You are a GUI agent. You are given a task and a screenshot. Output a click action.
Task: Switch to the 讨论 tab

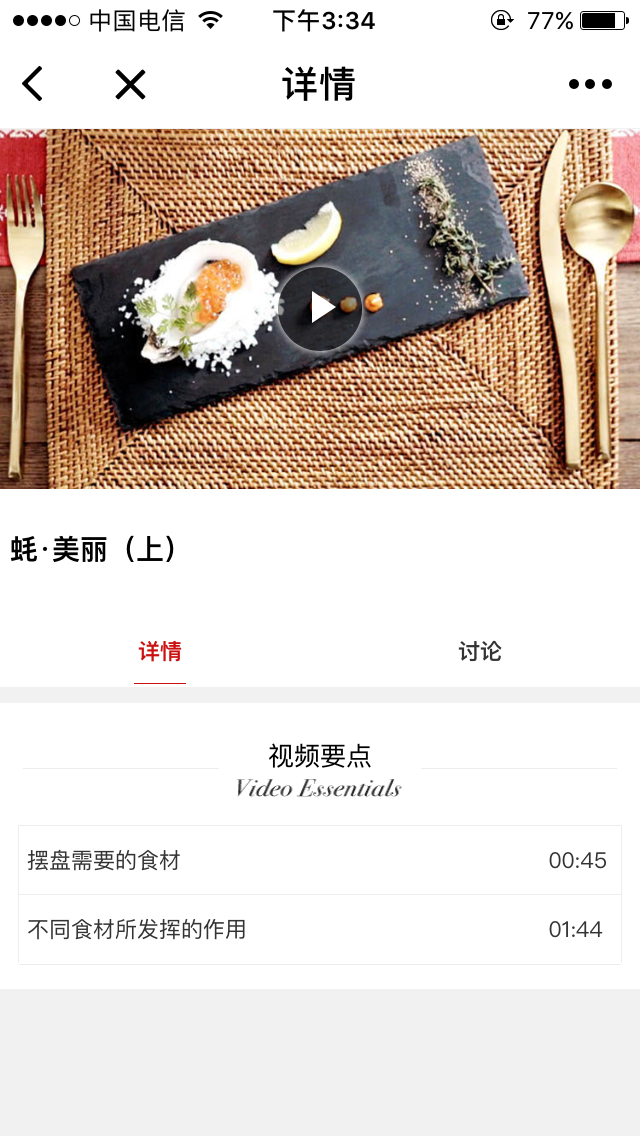[x=479, y=652]
